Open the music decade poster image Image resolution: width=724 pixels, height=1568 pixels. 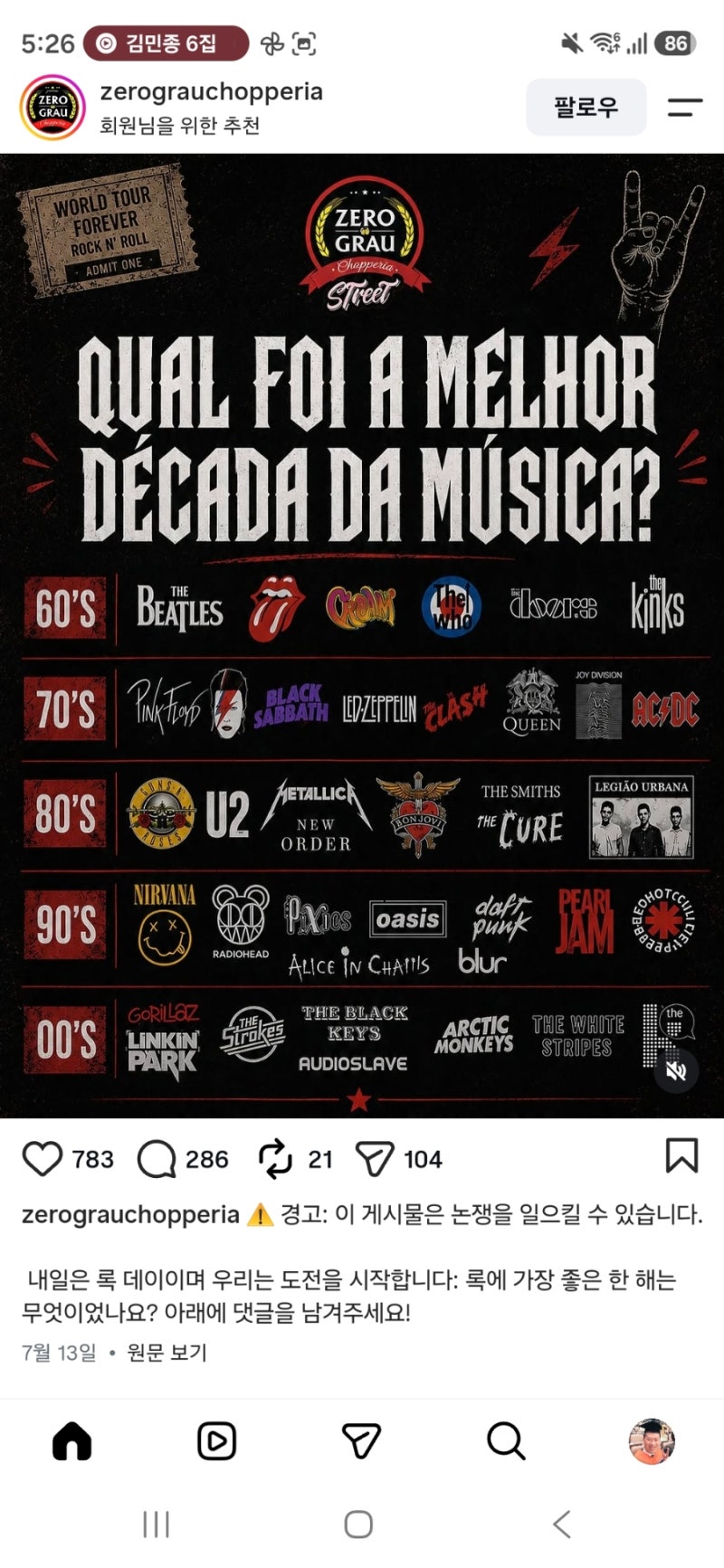[362, 636]
